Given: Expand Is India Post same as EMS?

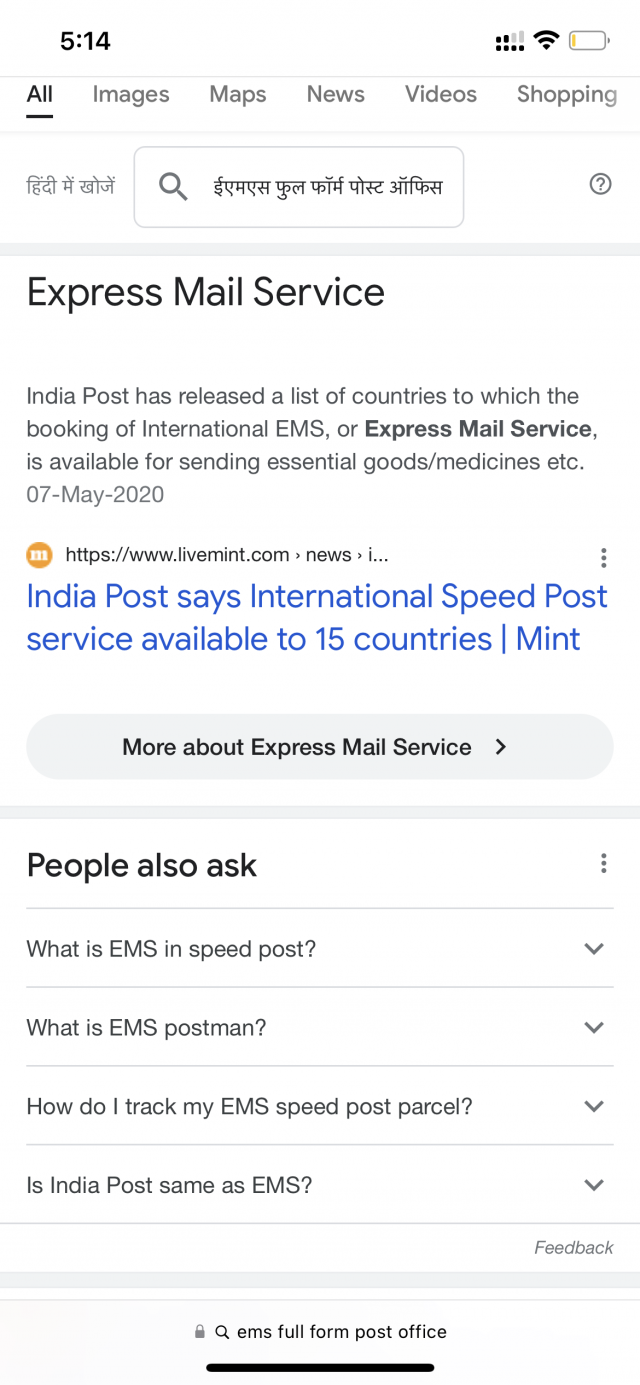Looking at the screenshot, I should pos(319,1185).
